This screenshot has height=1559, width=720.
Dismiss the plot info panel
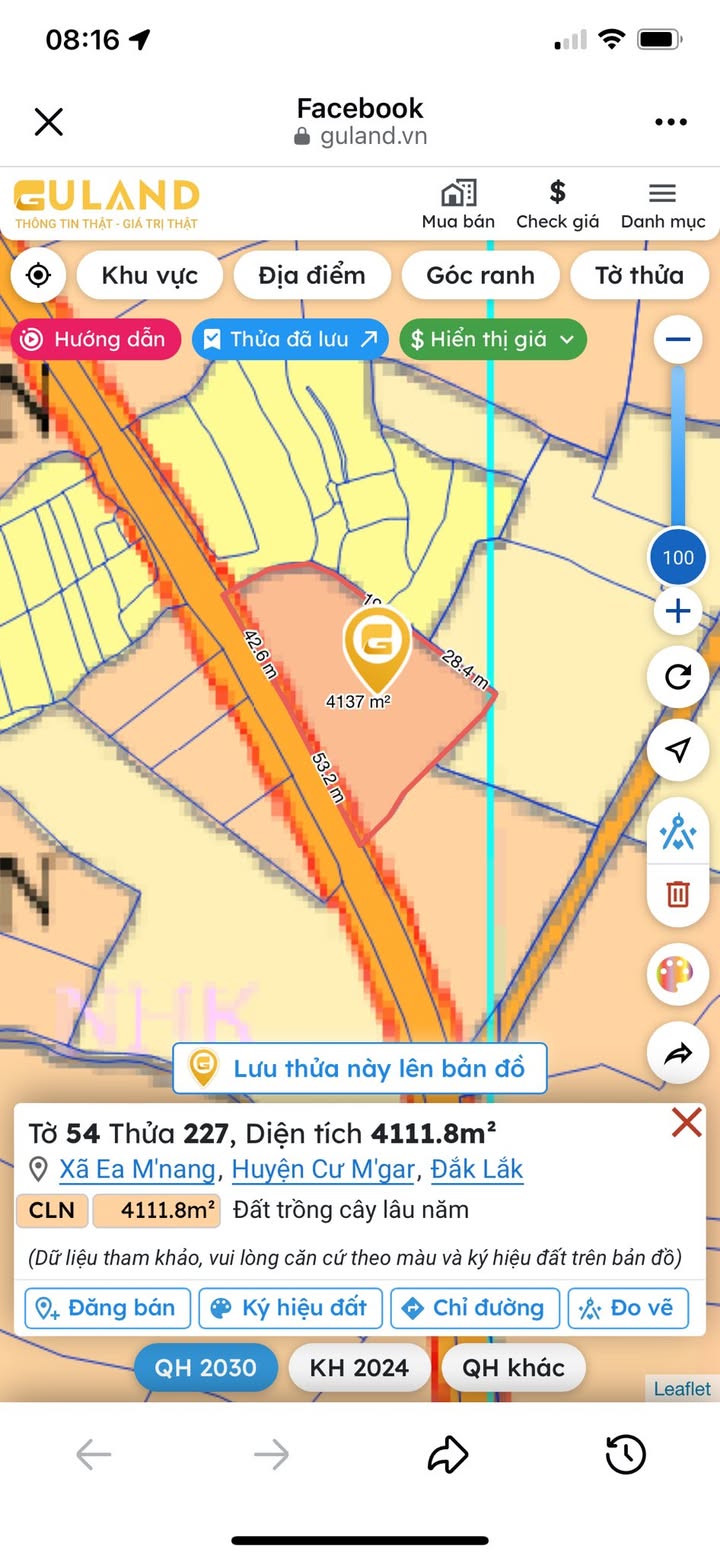[686, 1123]
